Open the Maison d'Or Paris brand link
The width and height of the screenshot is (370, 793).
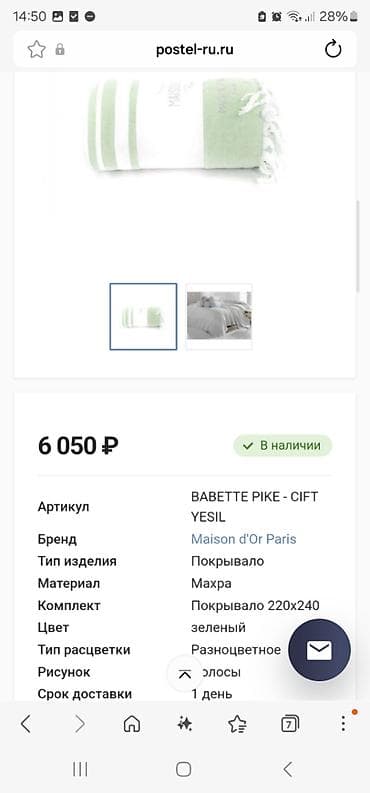click(244, 539)
